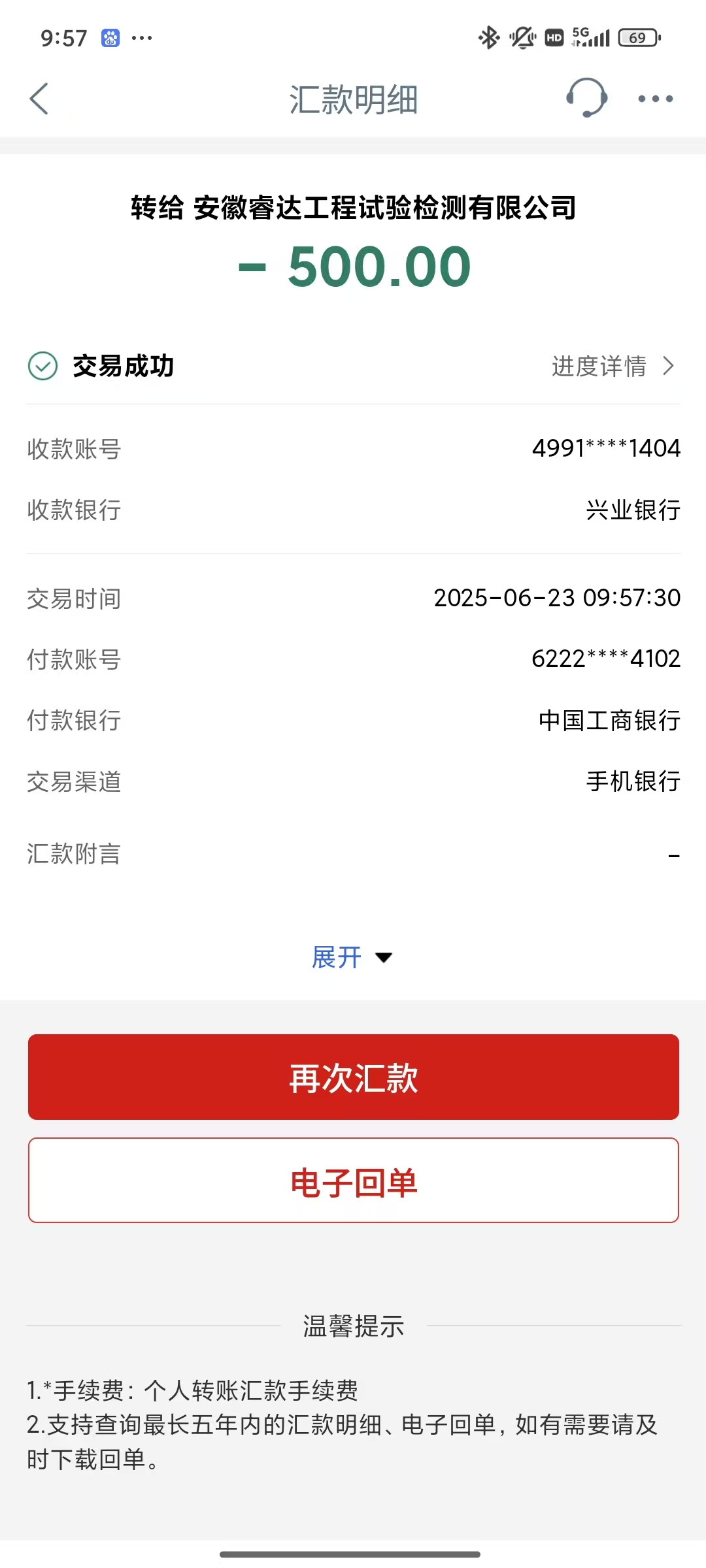Expand more details with 展开
Screen dimensions: 706x1568
pyautogui.click(x=352, y=958)
